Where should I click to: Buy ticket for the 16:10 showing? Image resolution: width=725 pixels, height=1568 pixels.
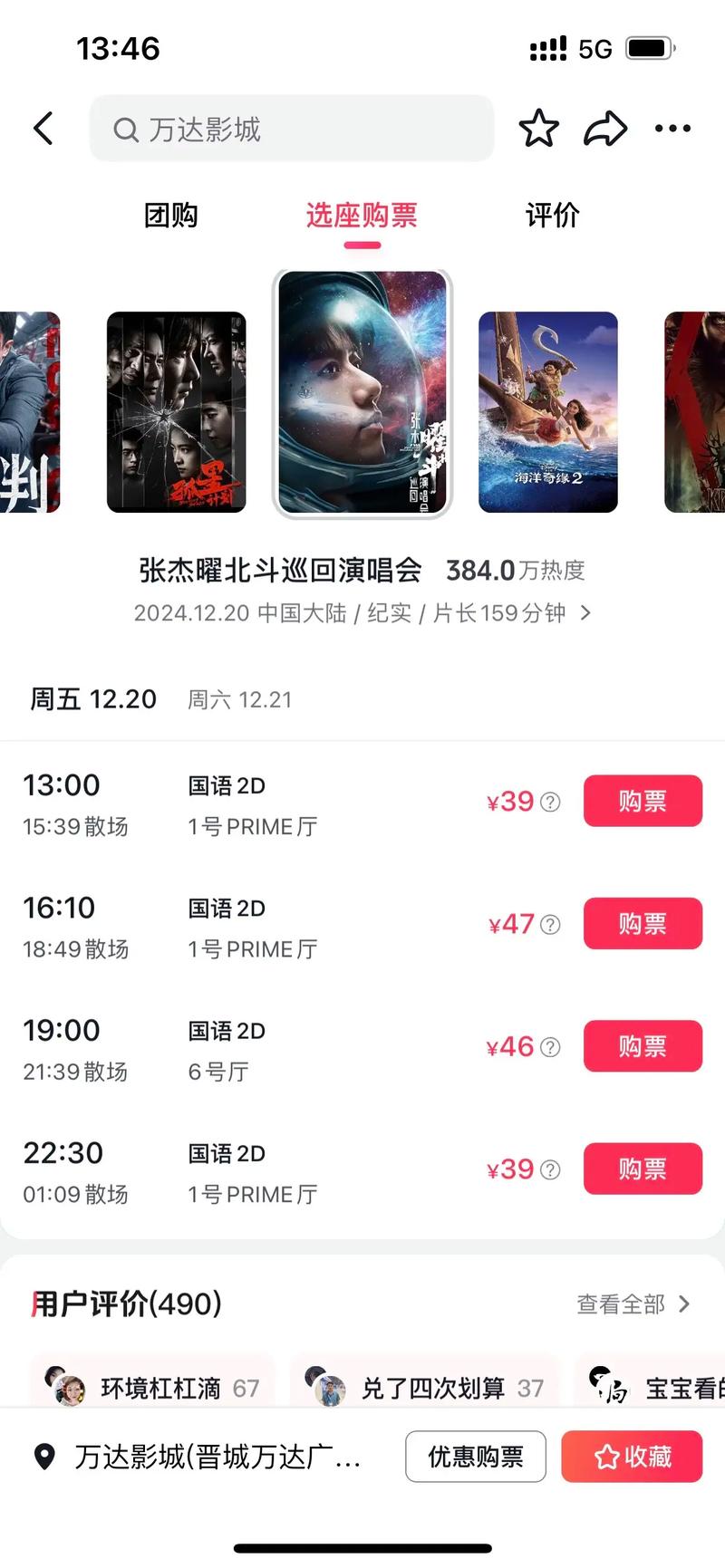643,923
